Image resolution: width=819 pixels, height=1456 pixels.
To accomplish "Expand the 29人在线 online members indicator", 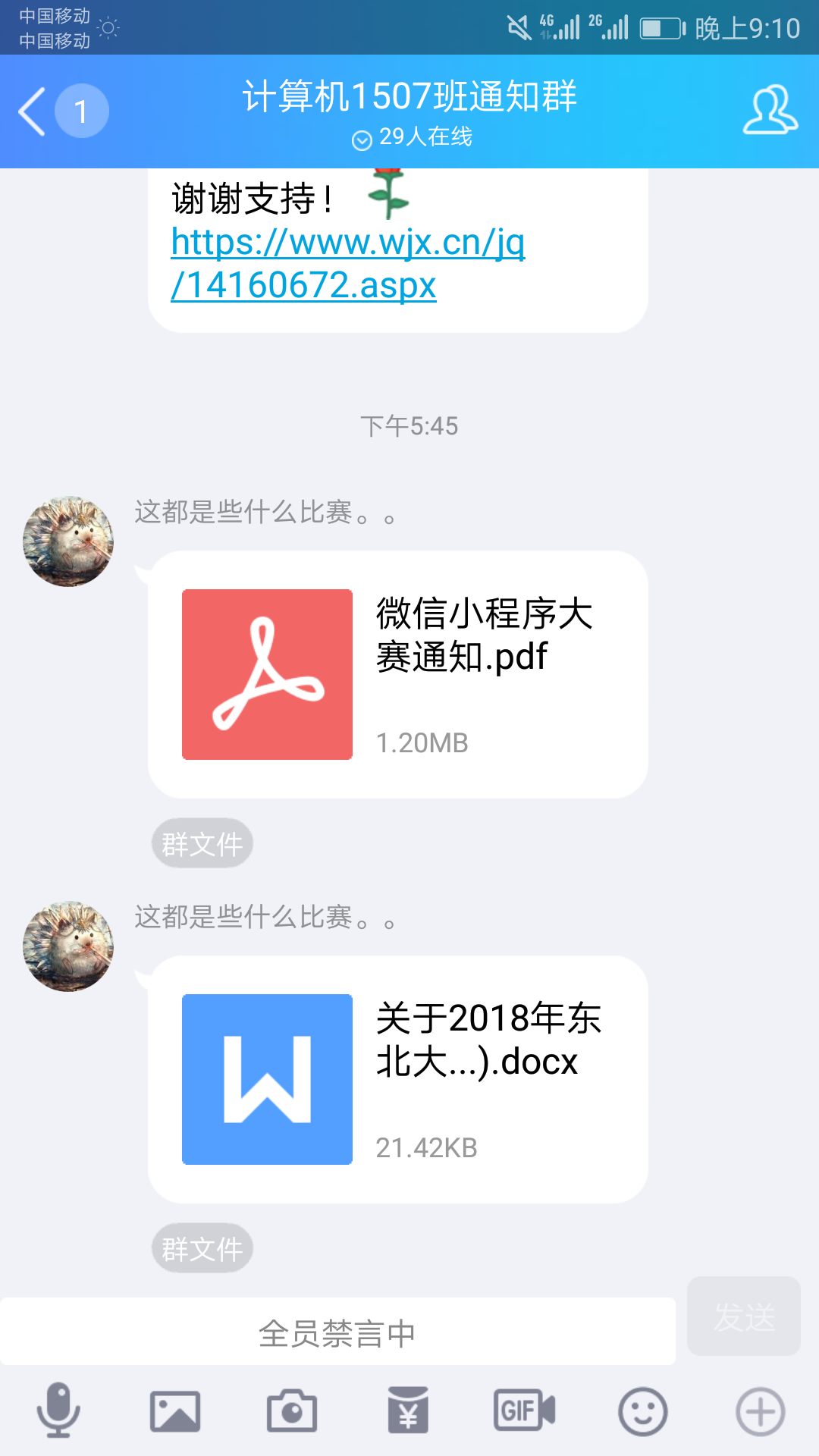I will [412, 137].
